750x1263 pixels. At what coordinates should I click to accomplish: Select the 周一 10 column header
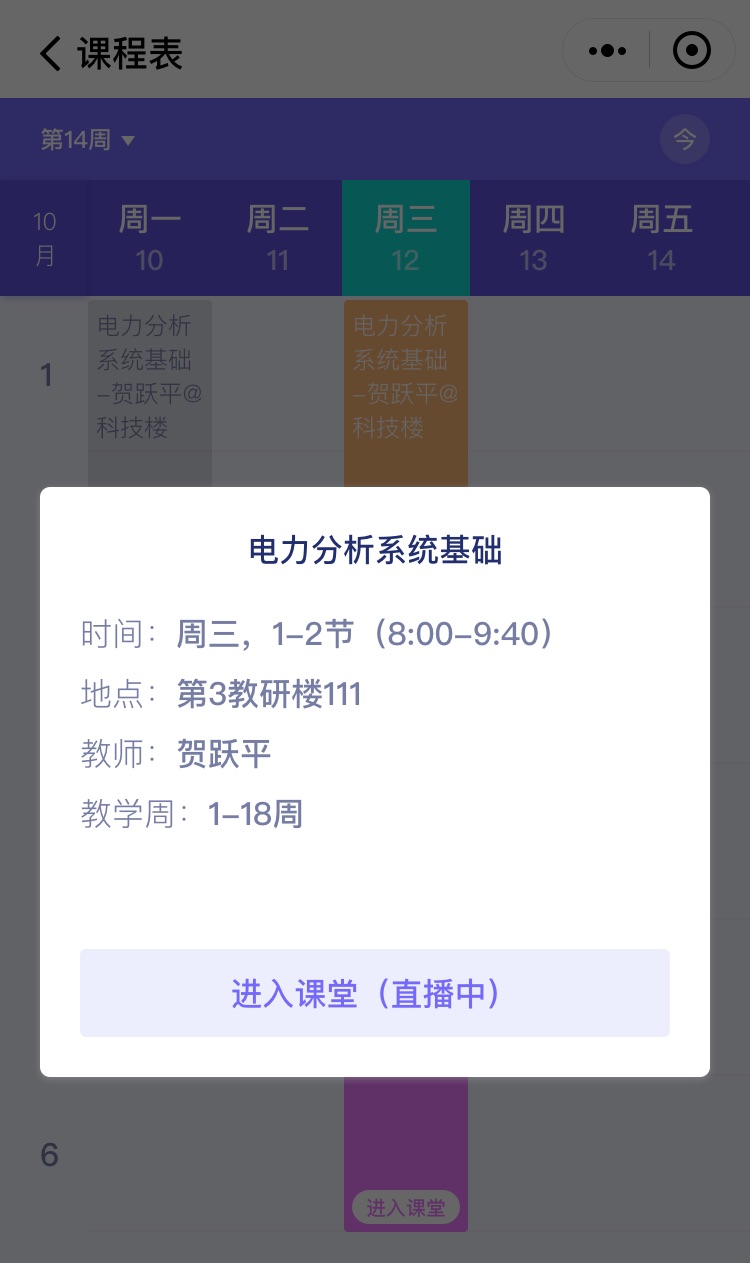[150, 238]
